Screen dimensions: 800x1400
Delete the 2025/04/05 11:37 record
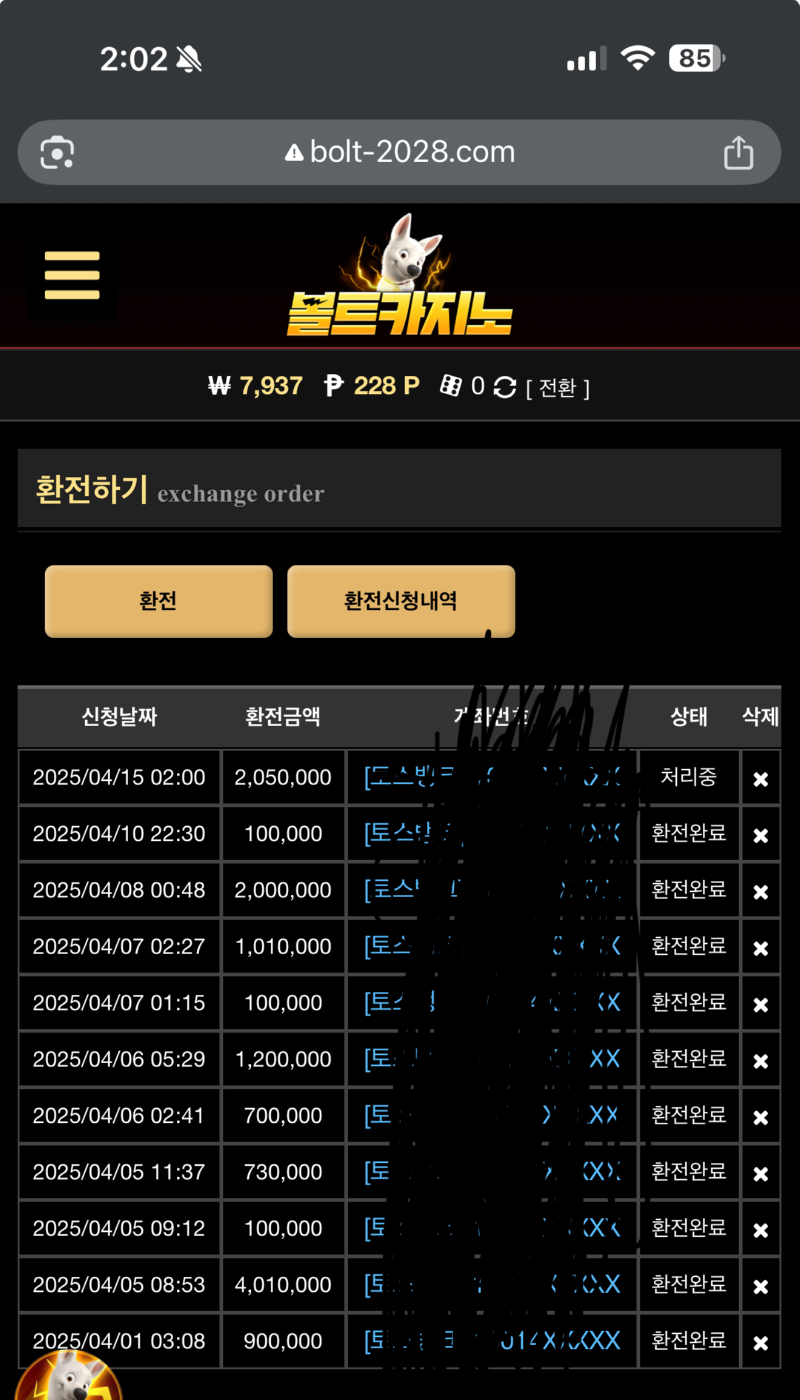(x=760, y=1173)
